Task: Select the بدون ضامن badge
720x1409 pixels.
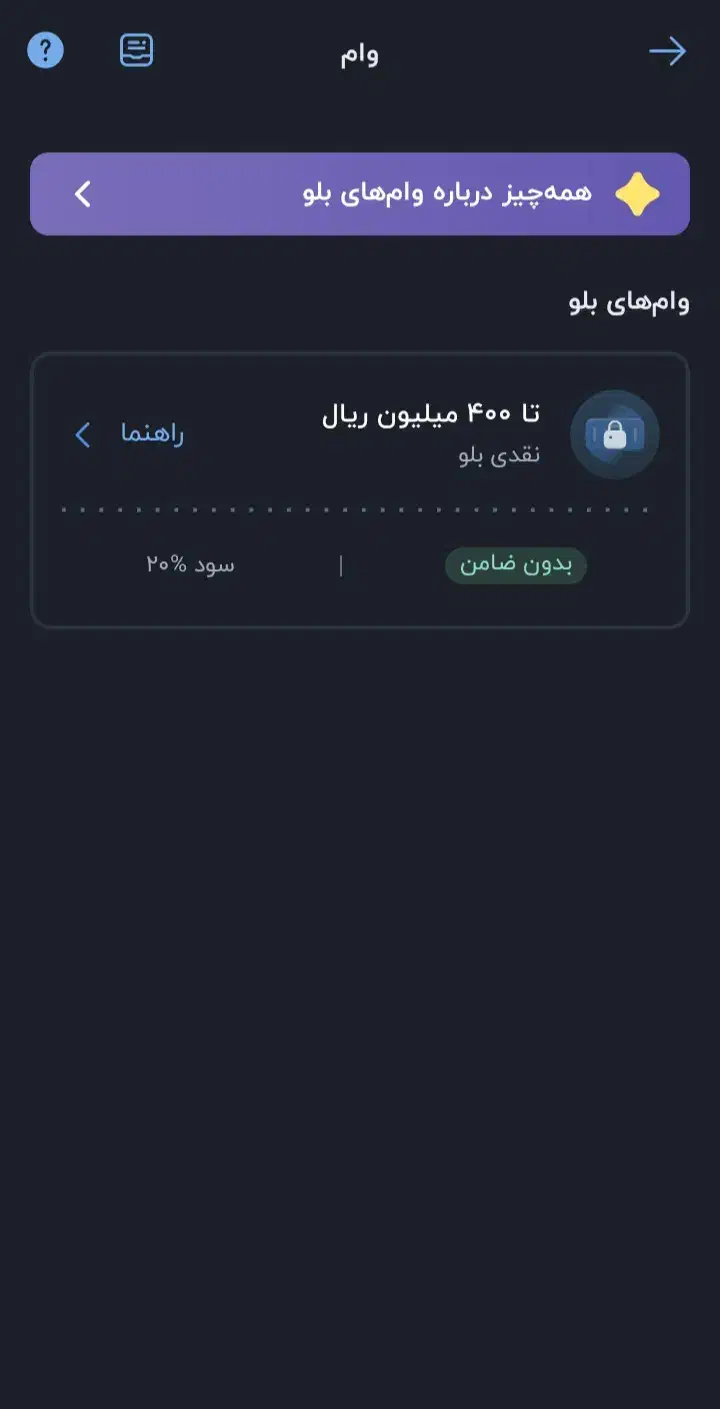Action: (516, 566)
